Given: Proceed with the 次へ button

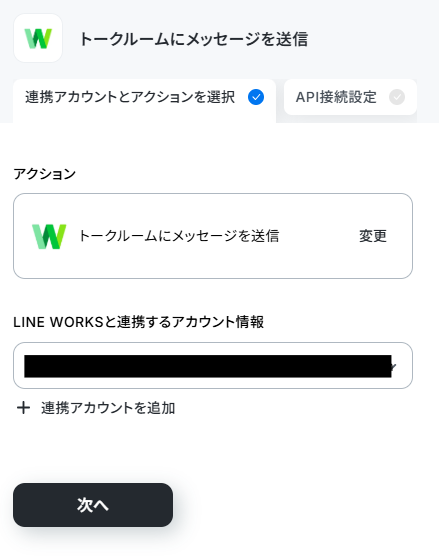Looking at the screenshot, I should coord(93,505).
